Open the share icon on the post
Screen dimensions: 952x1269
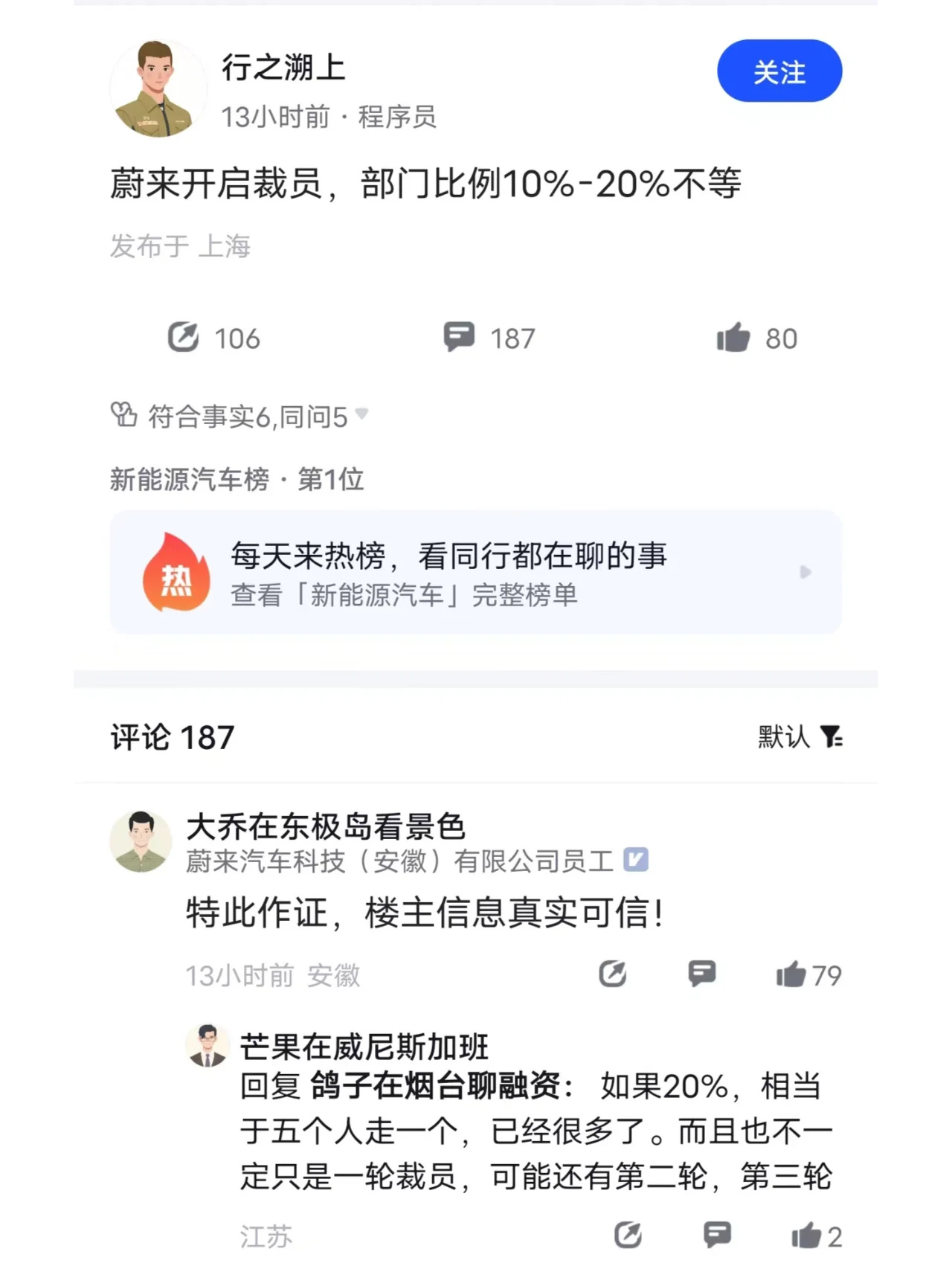click(184, 338)
